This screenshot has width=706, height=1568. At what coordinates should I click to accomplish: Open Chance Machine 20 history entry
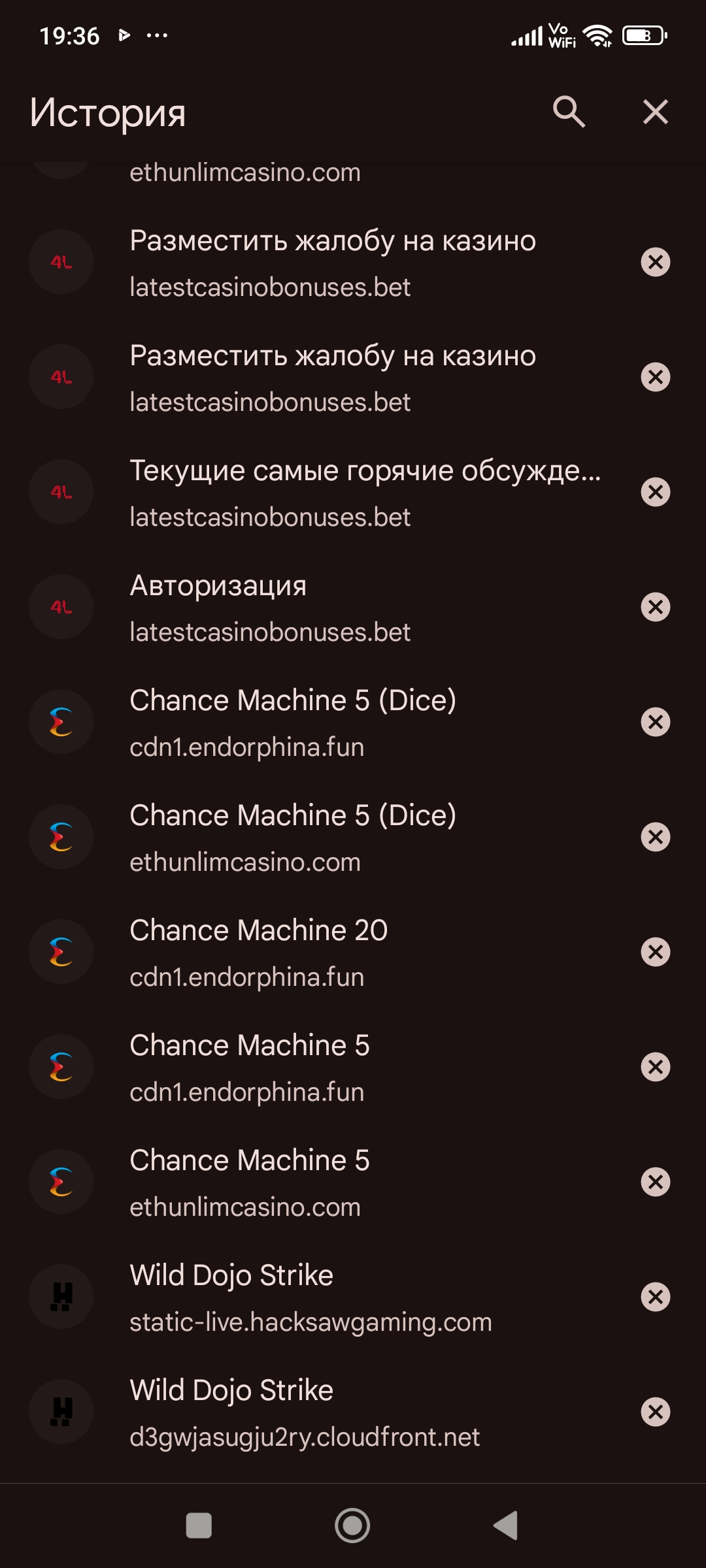click(x=327, y=953)
